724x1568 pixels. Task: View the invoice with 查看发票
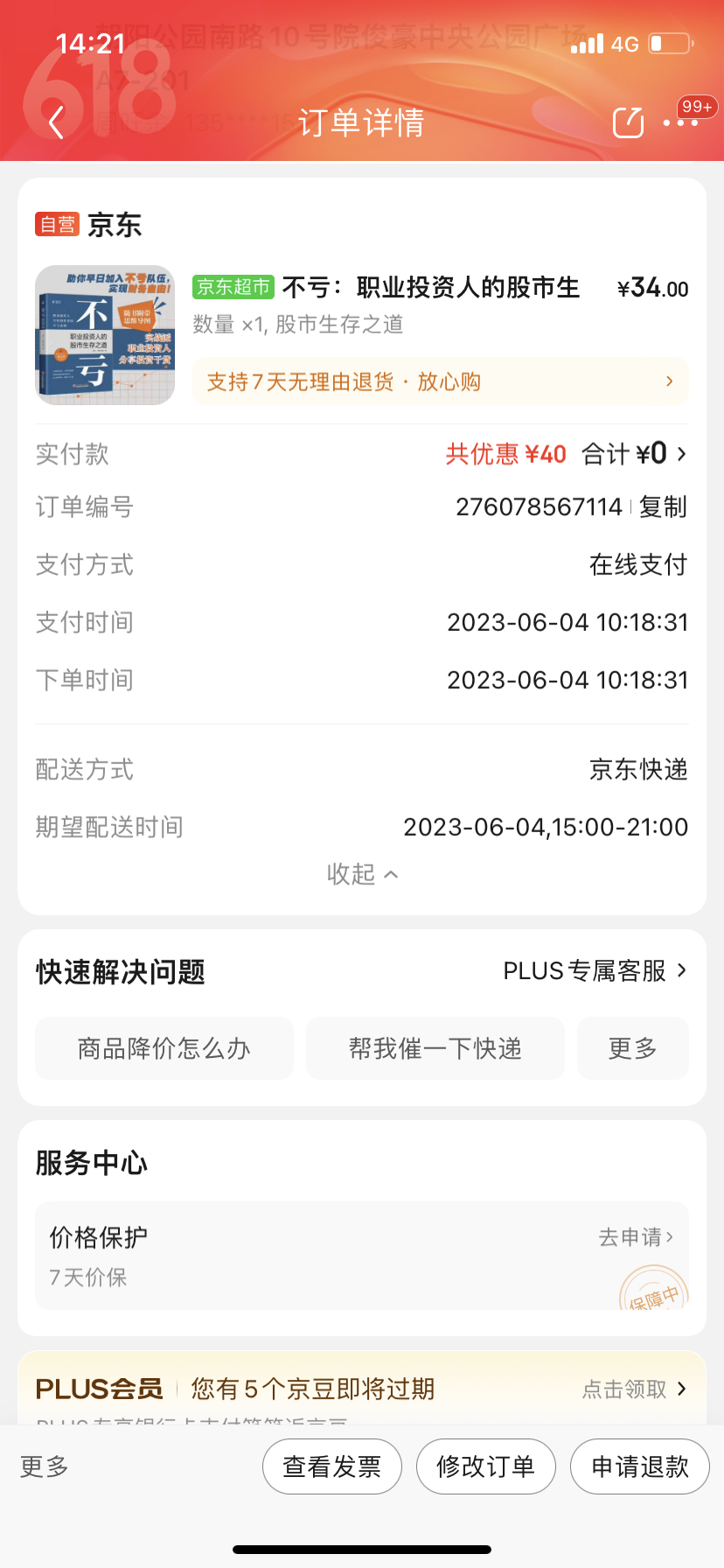click(x=332, y=1466)
